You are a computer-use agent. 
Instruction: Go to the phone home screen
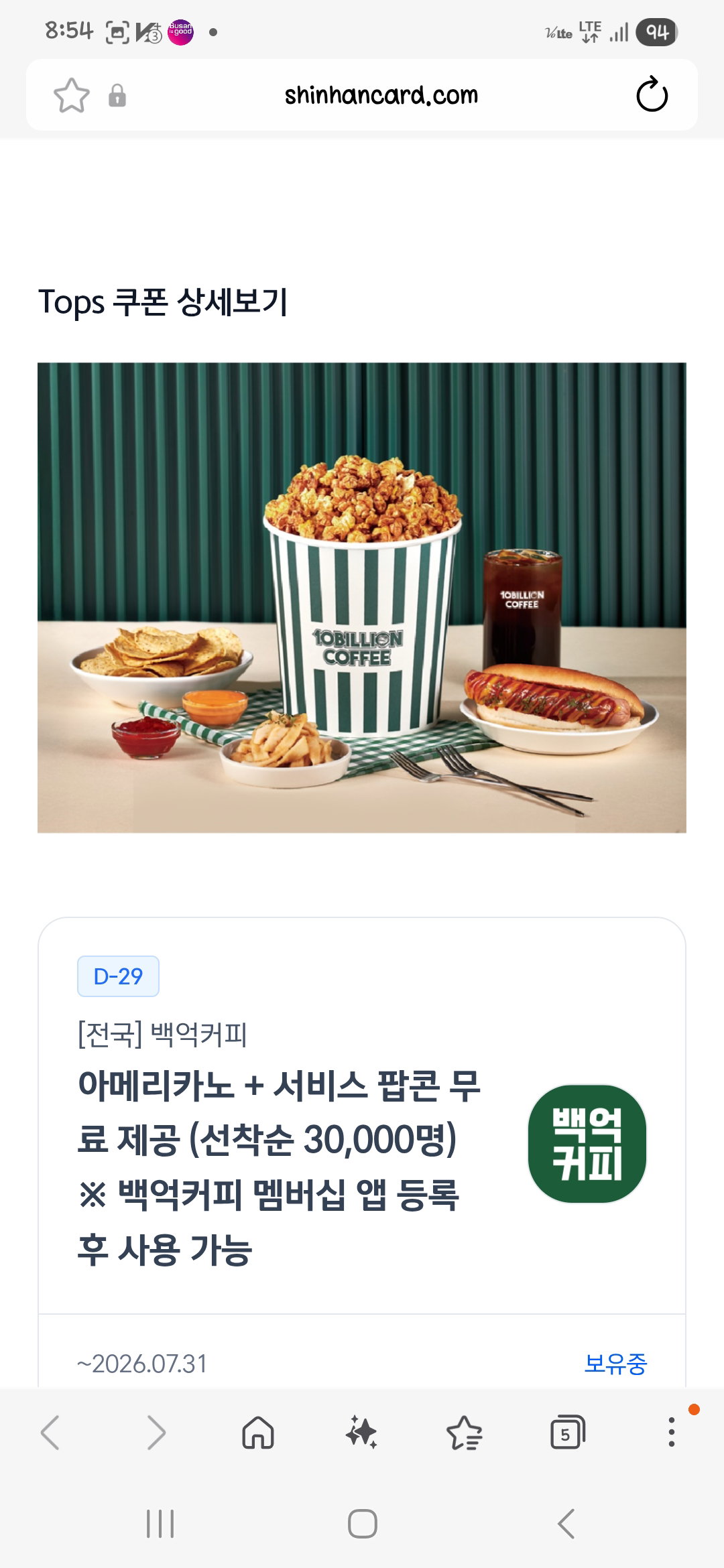pyautogui.click(x=362, y=1524)
